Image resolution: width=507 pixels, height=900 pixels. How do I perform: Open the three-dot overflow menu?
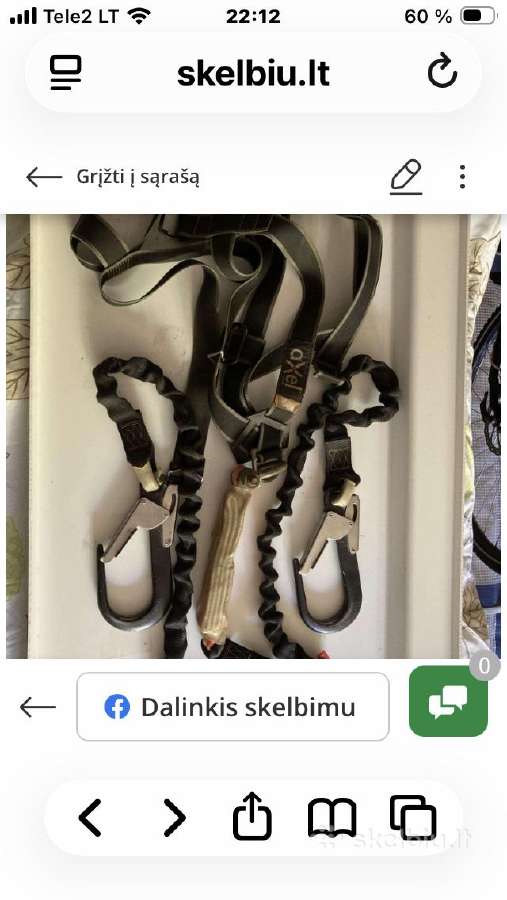point(462,177)
